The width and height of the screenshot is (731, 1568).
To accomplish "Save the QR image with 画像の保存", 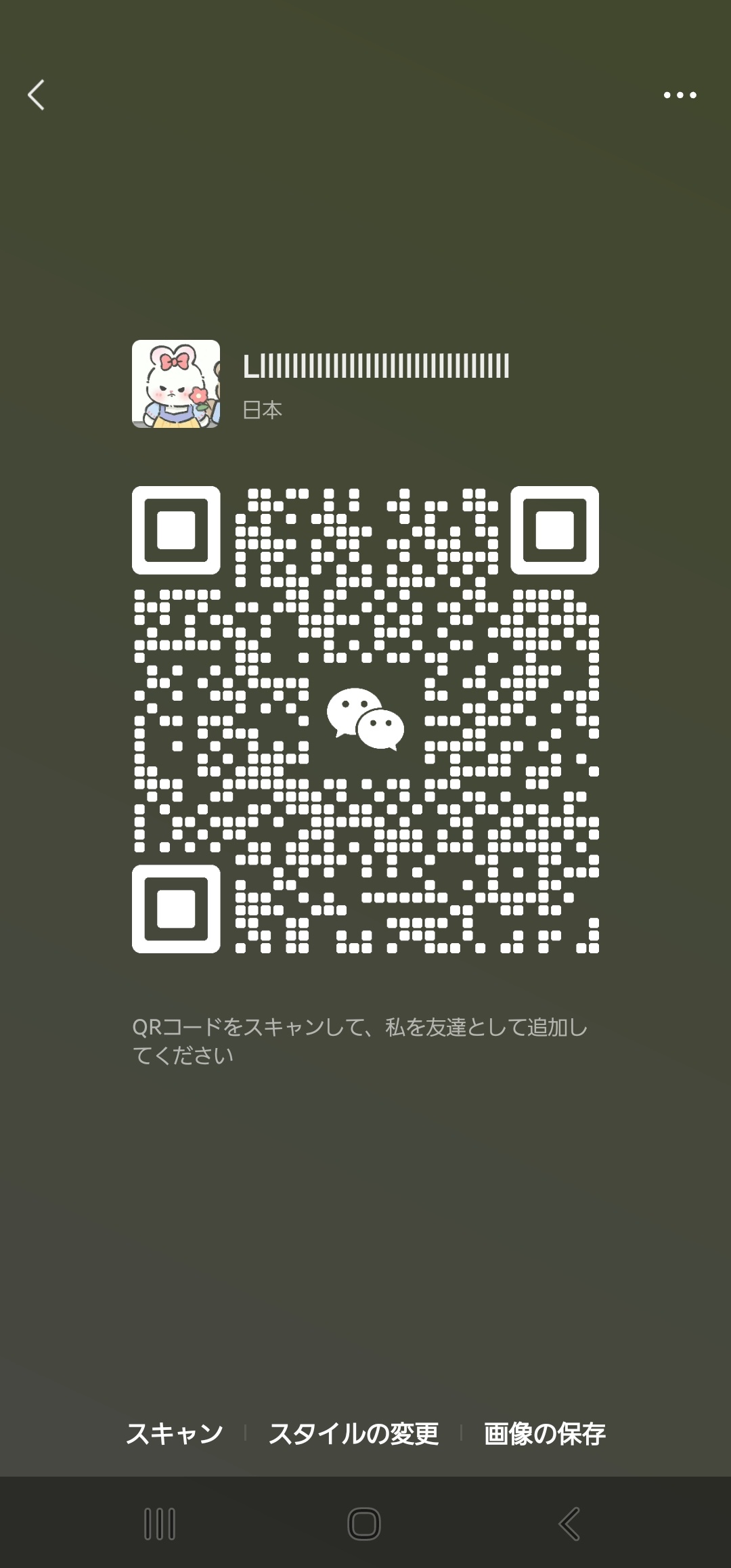I will [x=544, y=1433].
